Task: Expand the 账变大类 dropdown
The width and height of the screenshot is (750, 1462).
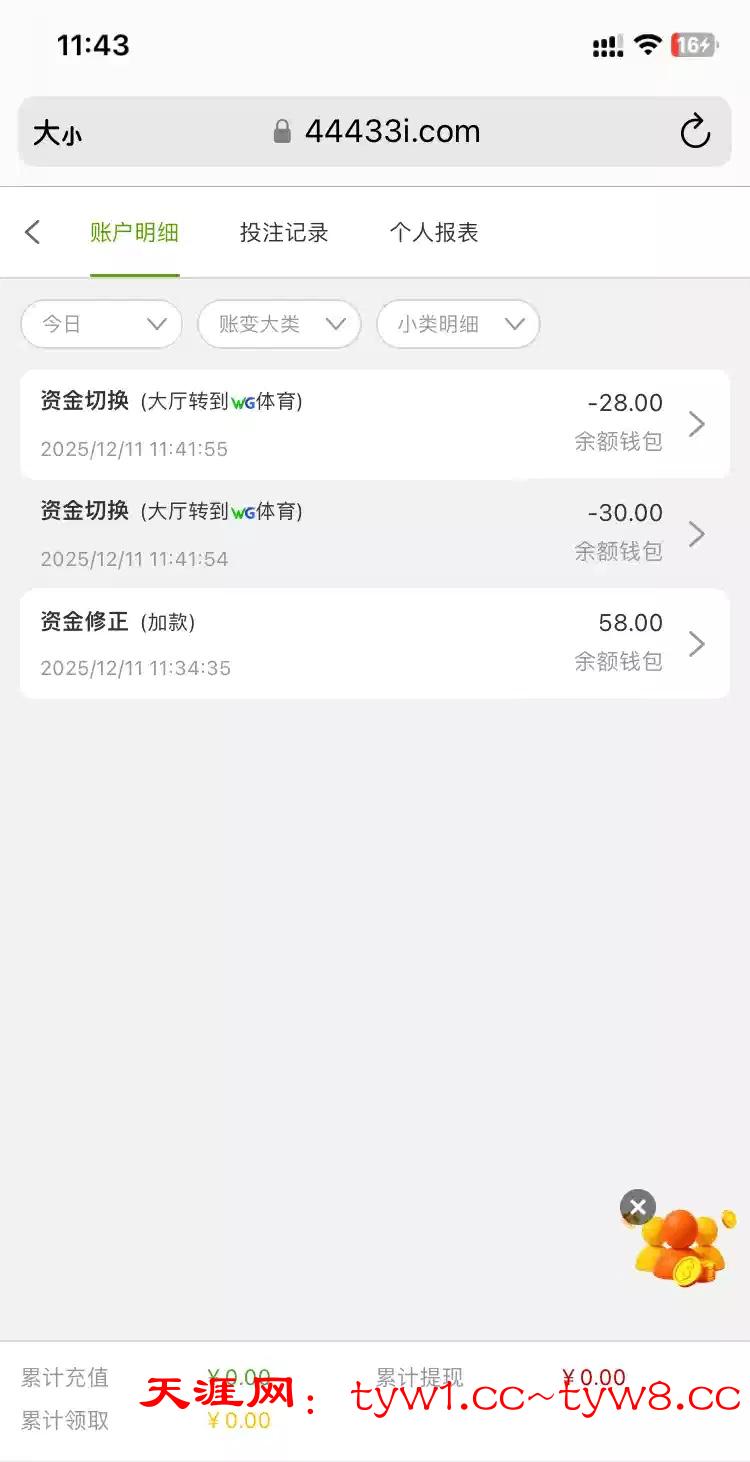Action: click(279, 324)
